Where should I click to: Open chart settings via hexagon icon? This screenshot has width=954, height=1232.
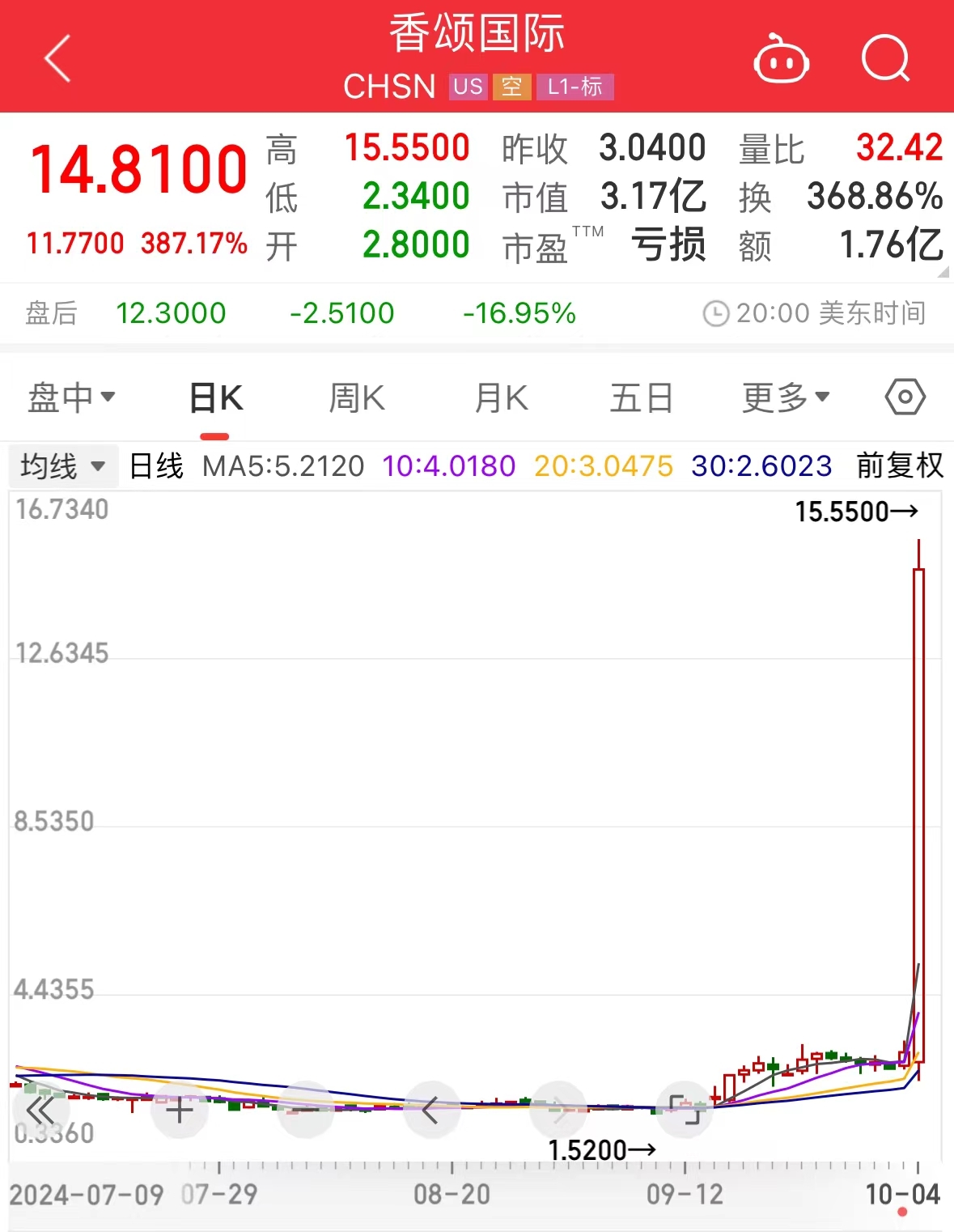904,397
